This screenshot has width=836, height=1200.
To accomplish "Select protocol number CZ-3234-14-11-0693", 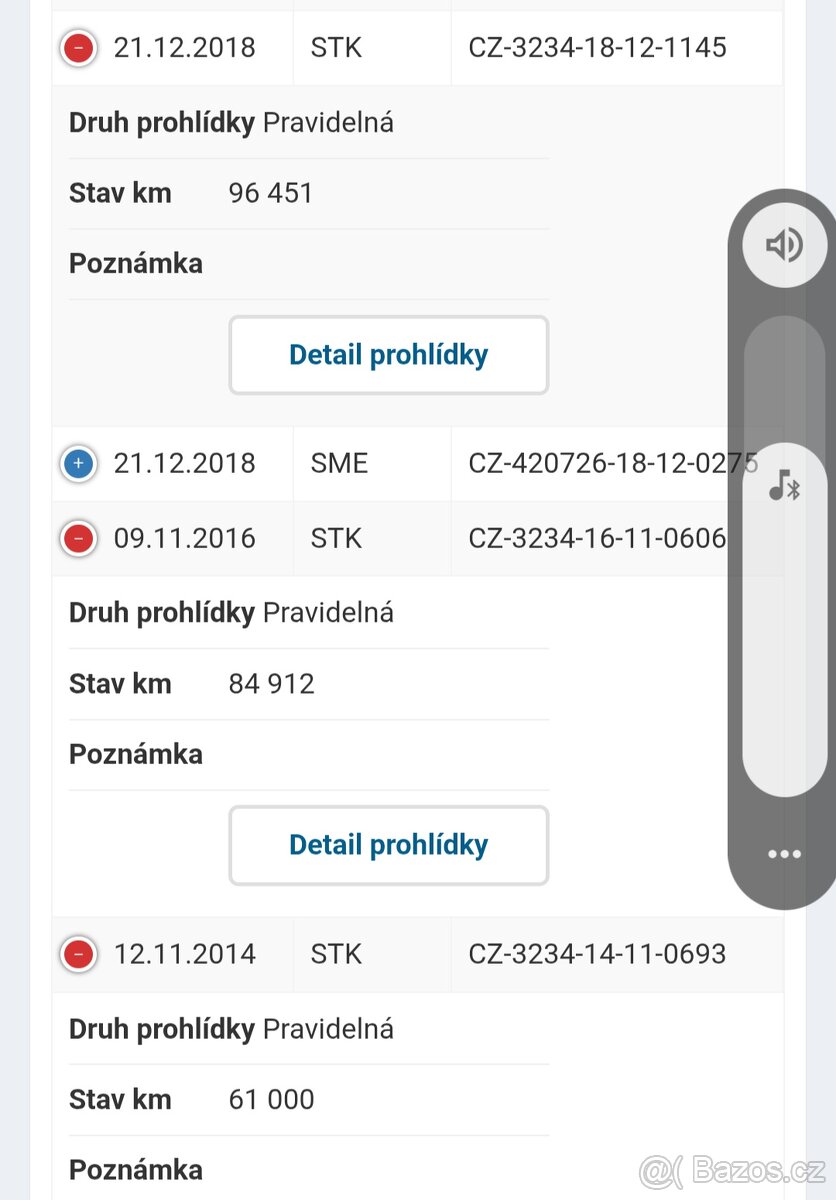I will (597, 954).
